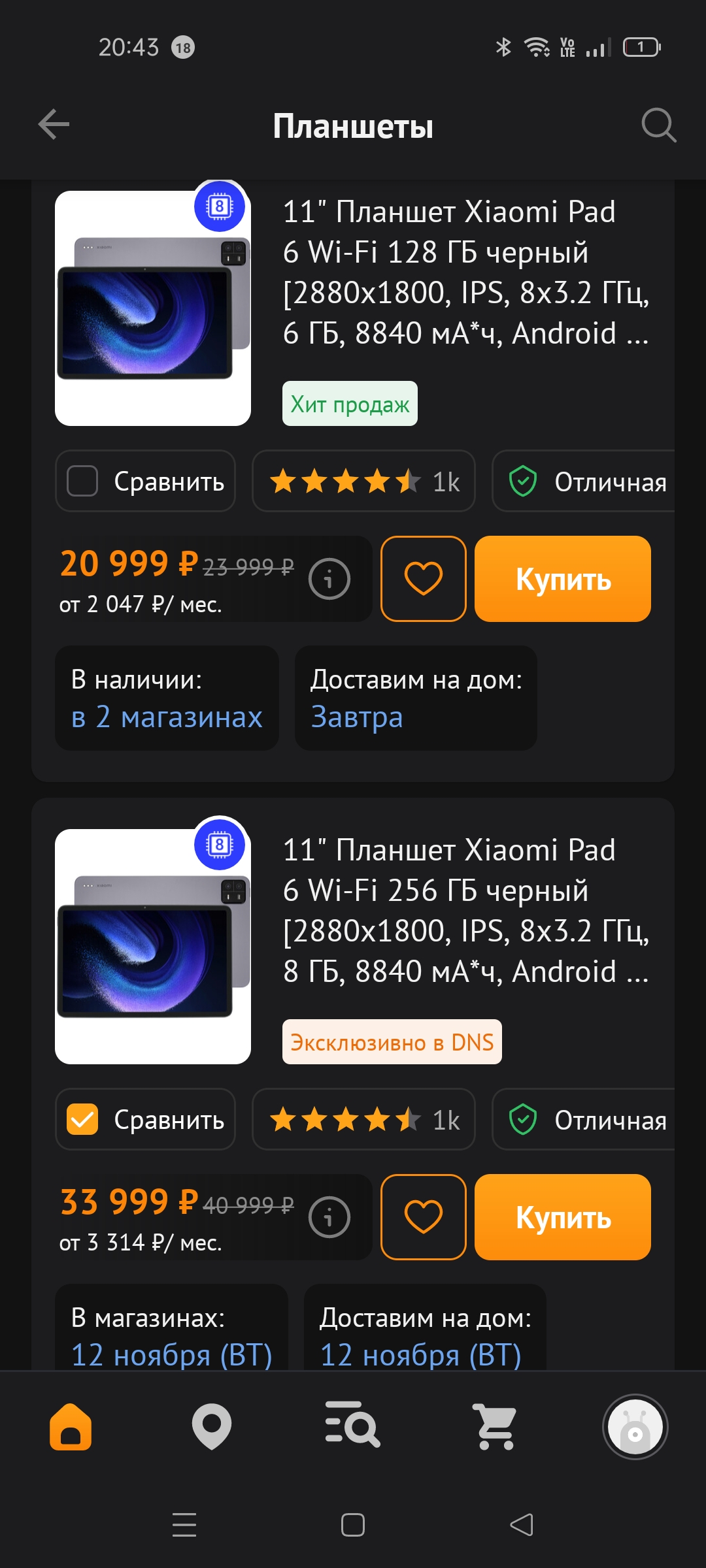This screenshot has height=1568, width=706.
Task: Add the 256 ГБ tablet to favorites
Action: pos(424,1217)
